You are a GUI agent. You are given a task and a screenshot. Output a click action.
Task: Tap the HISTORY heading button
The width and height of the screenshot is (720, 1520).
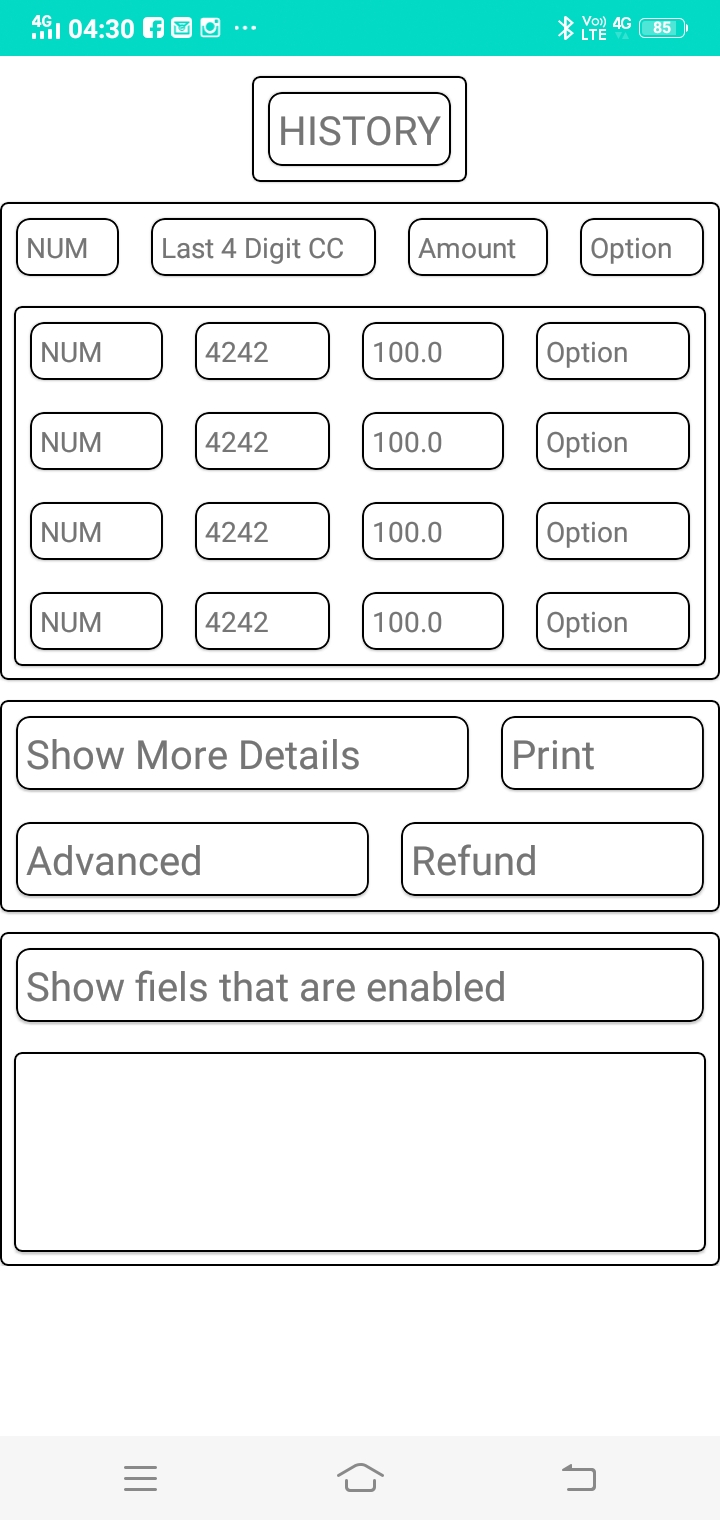(359, 129)
